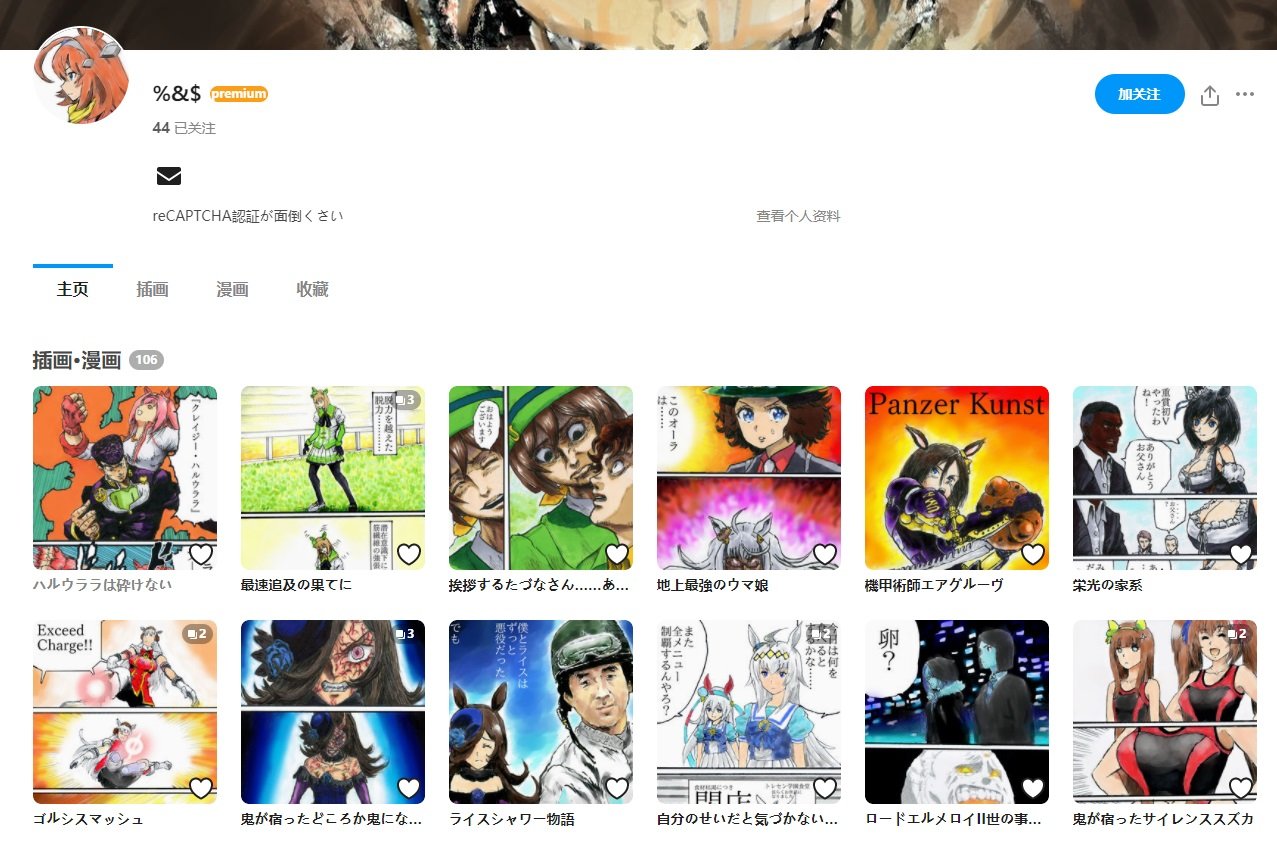Open artwork ハルウララは砕けない
1277x844 pixels.
coord(124,477)
